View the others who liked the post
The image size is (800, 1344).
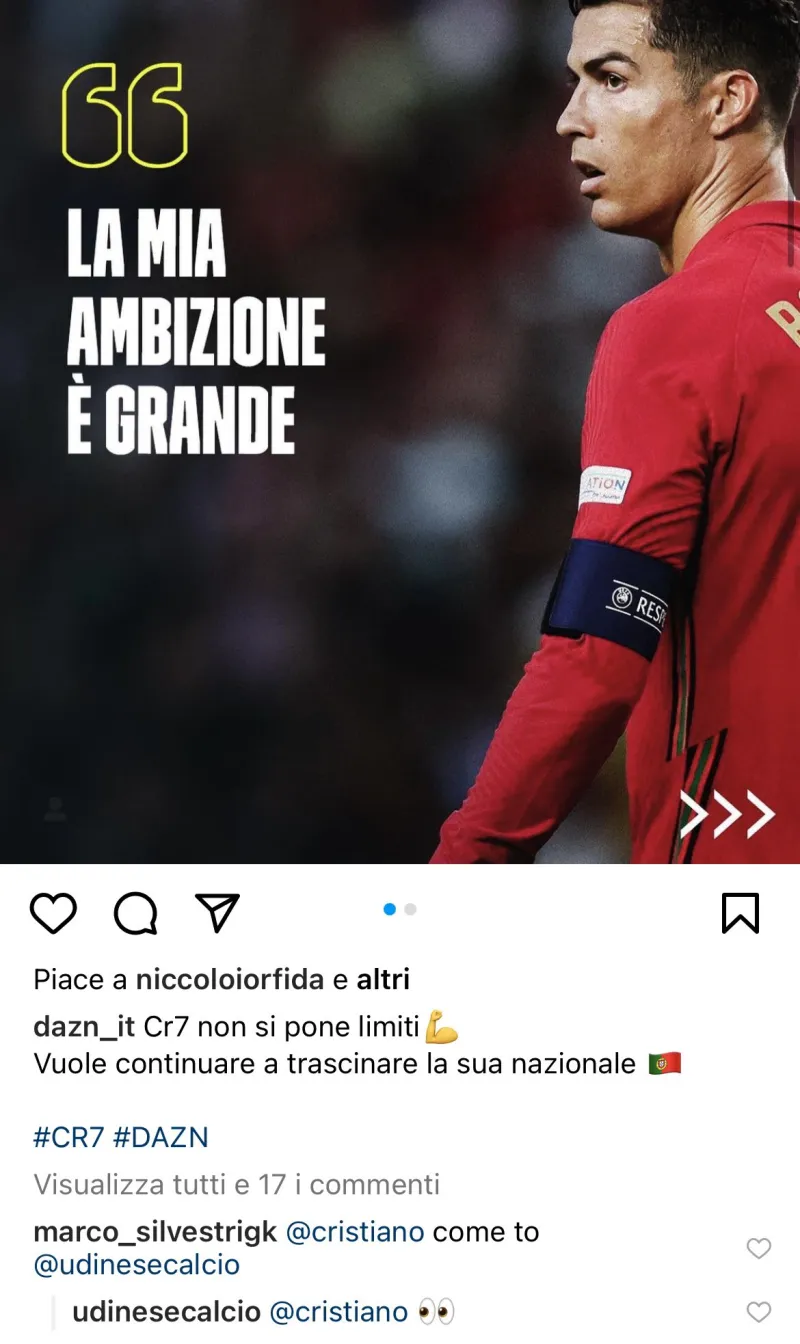pos(383,979)
